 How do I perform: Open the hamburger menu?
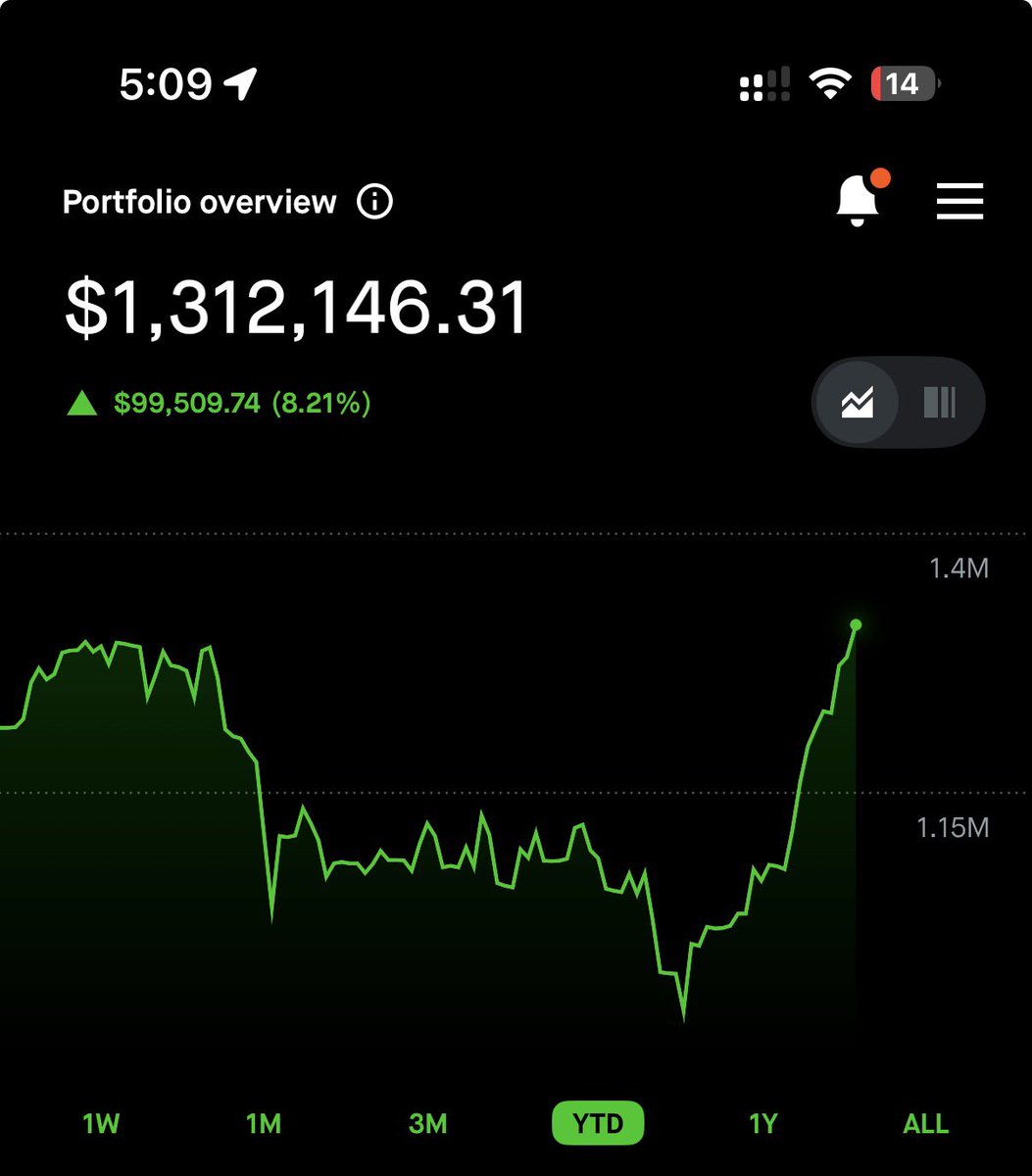[x=959, y=202]
